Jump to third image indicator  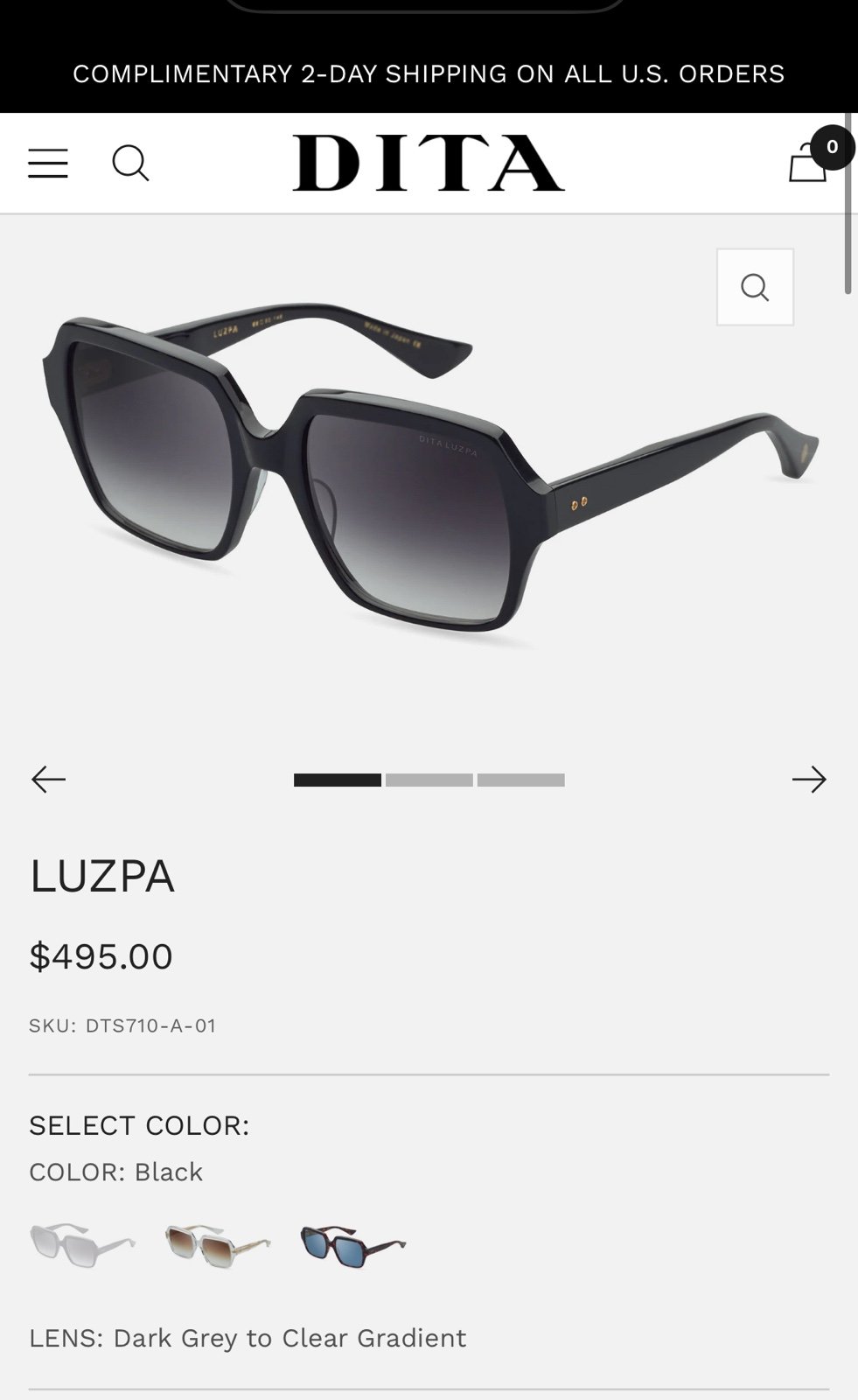[520, 780]
